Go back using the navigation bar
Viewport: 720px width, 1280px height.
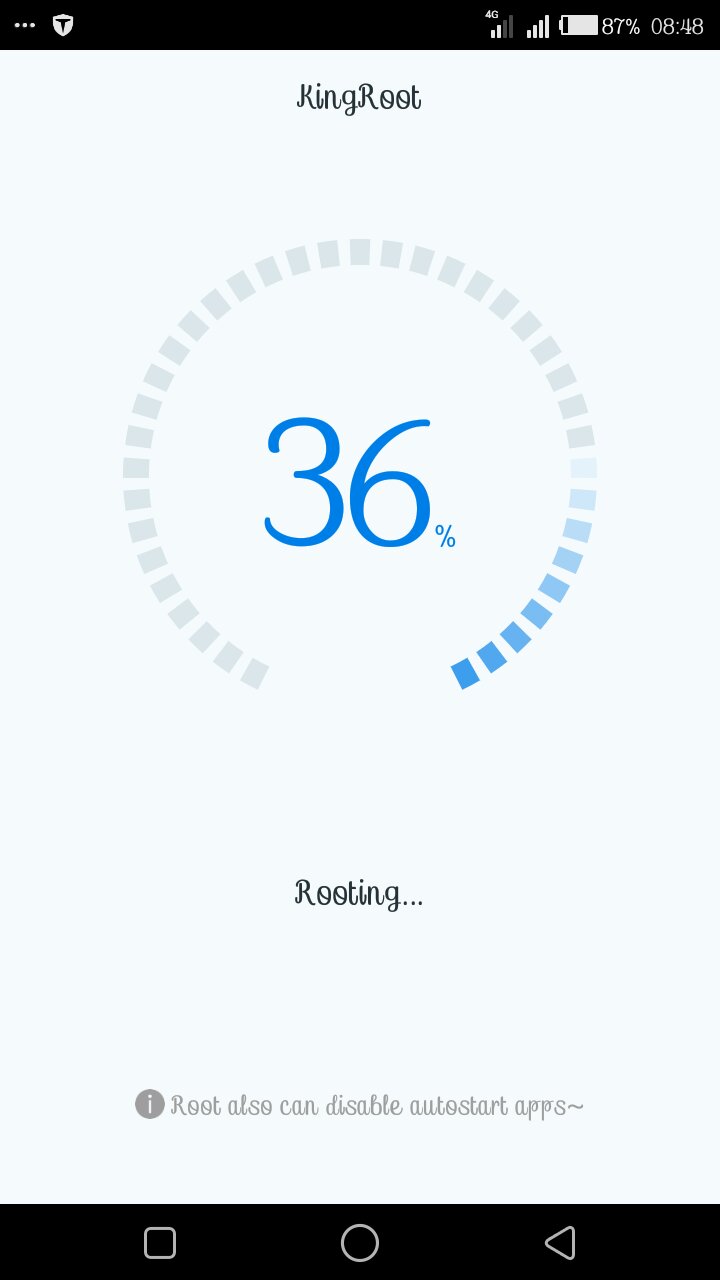click(x=560, y=1242)
